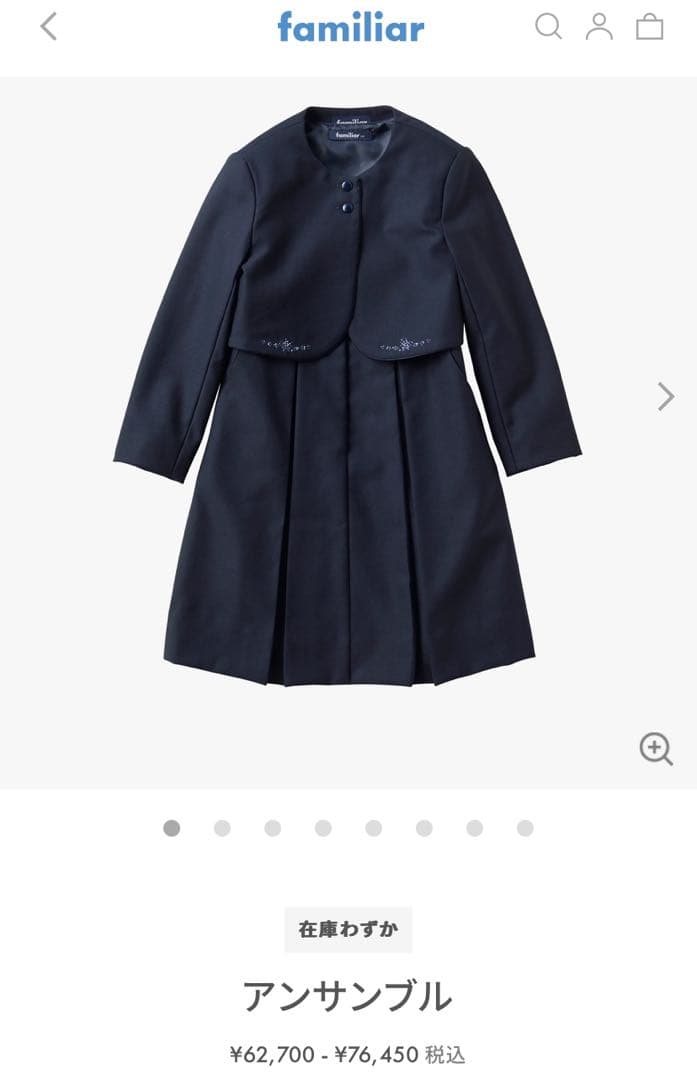
Task: Zoom into the product image
Action: pos(656,748)
